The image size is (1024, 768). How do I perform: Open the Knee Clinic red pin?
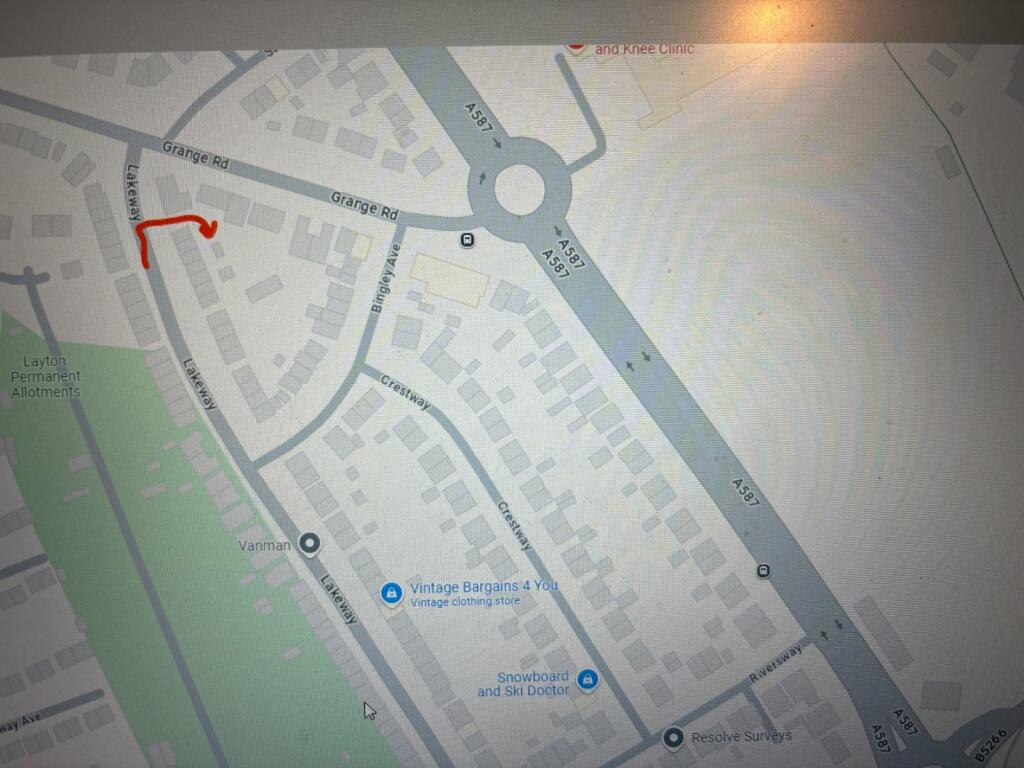click(576, 44)
